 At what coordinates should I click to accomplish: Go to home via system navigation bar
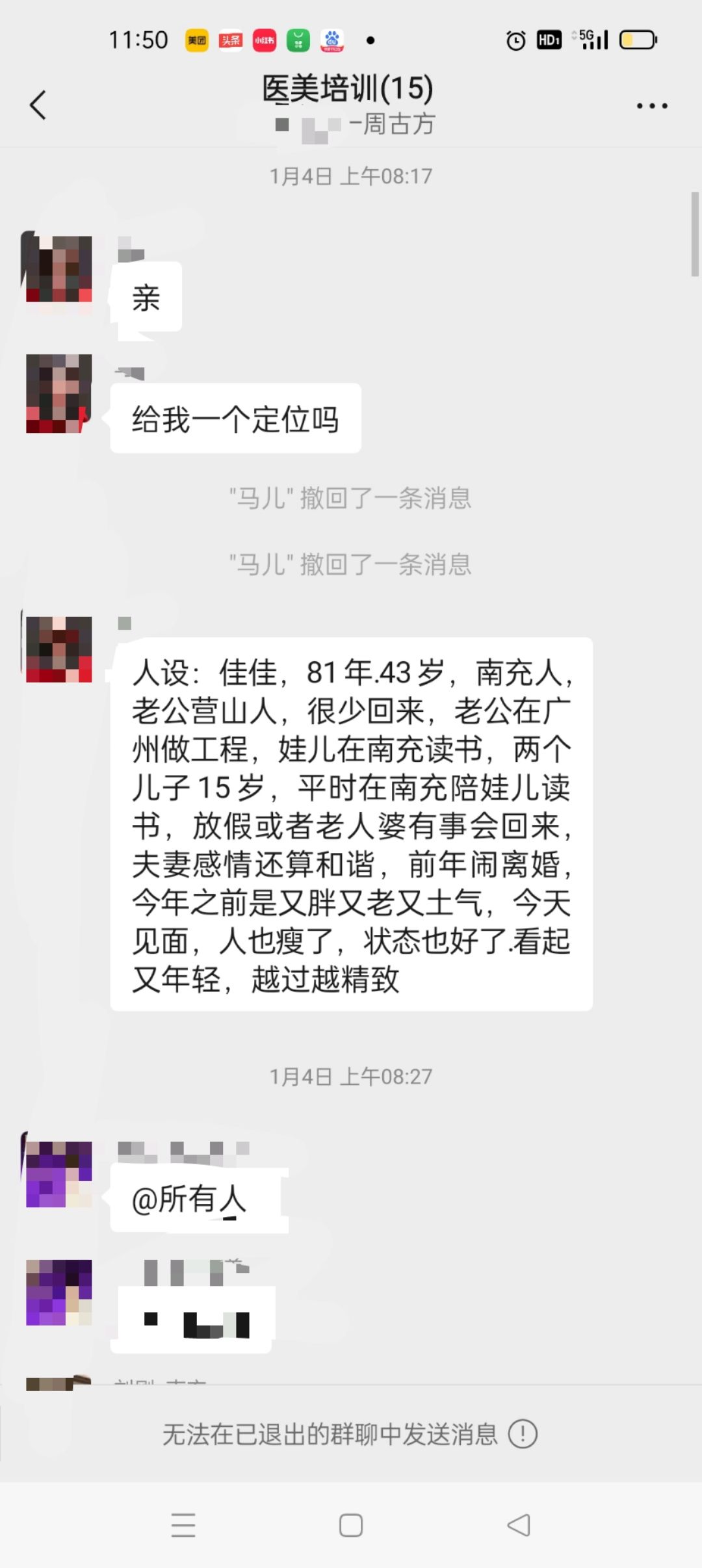tap(351, 1525)
